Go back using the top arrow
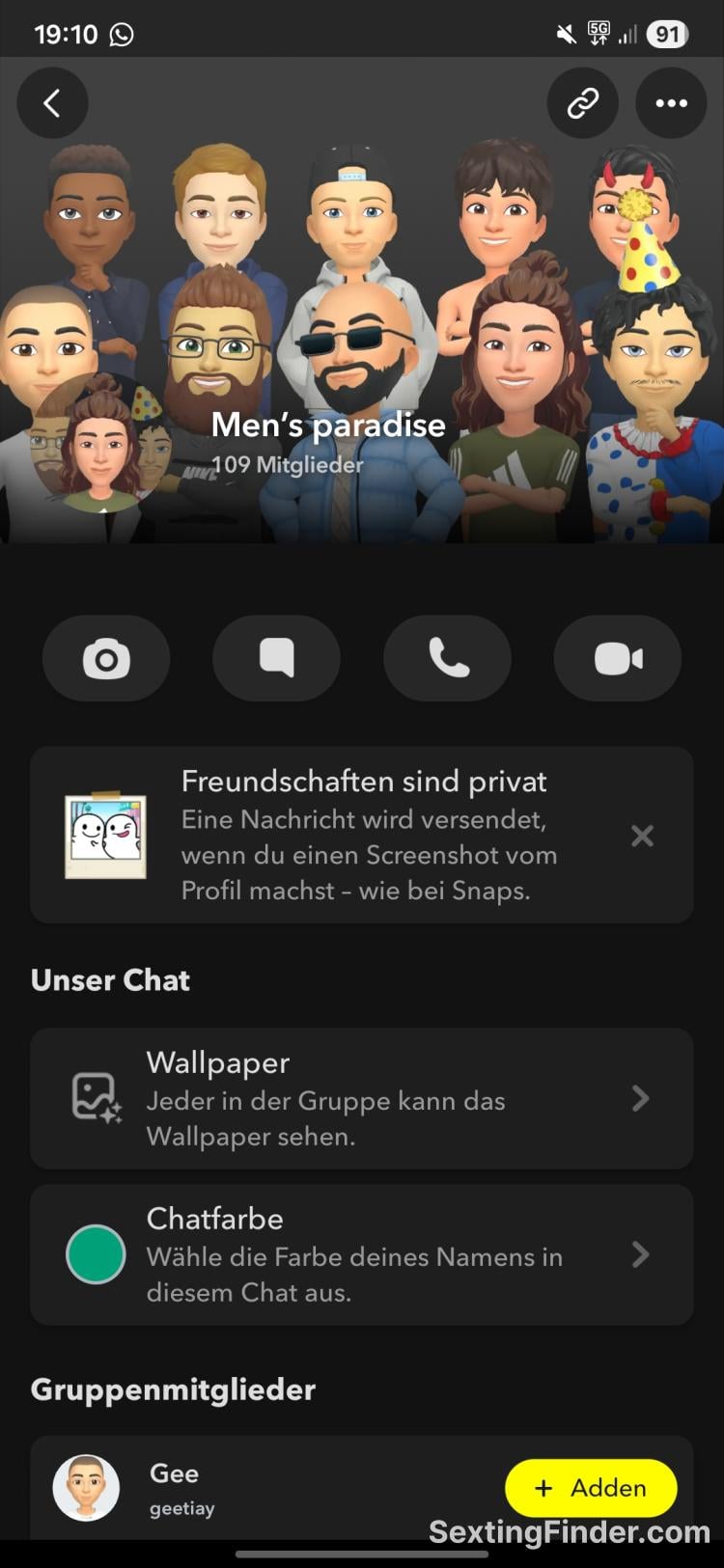 tap(52, 103)
